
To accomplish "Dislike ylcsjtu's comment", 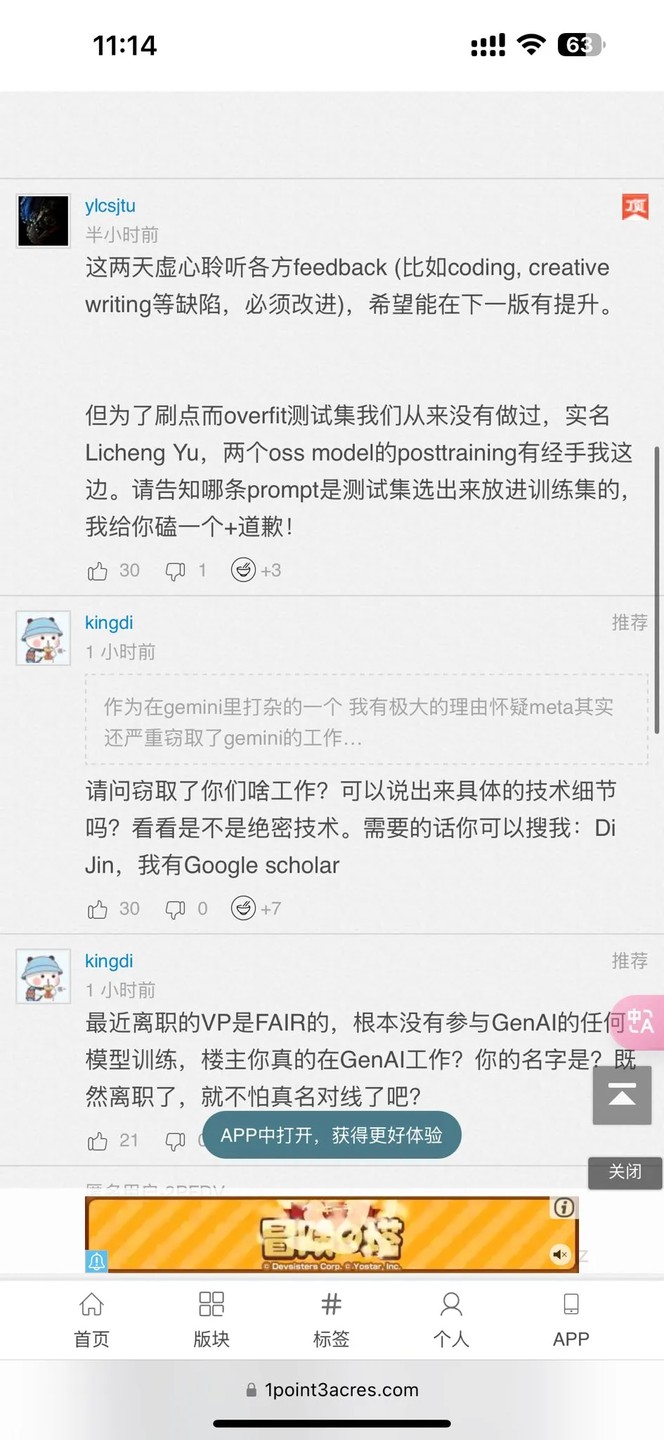I will click(x=175, y=571).
